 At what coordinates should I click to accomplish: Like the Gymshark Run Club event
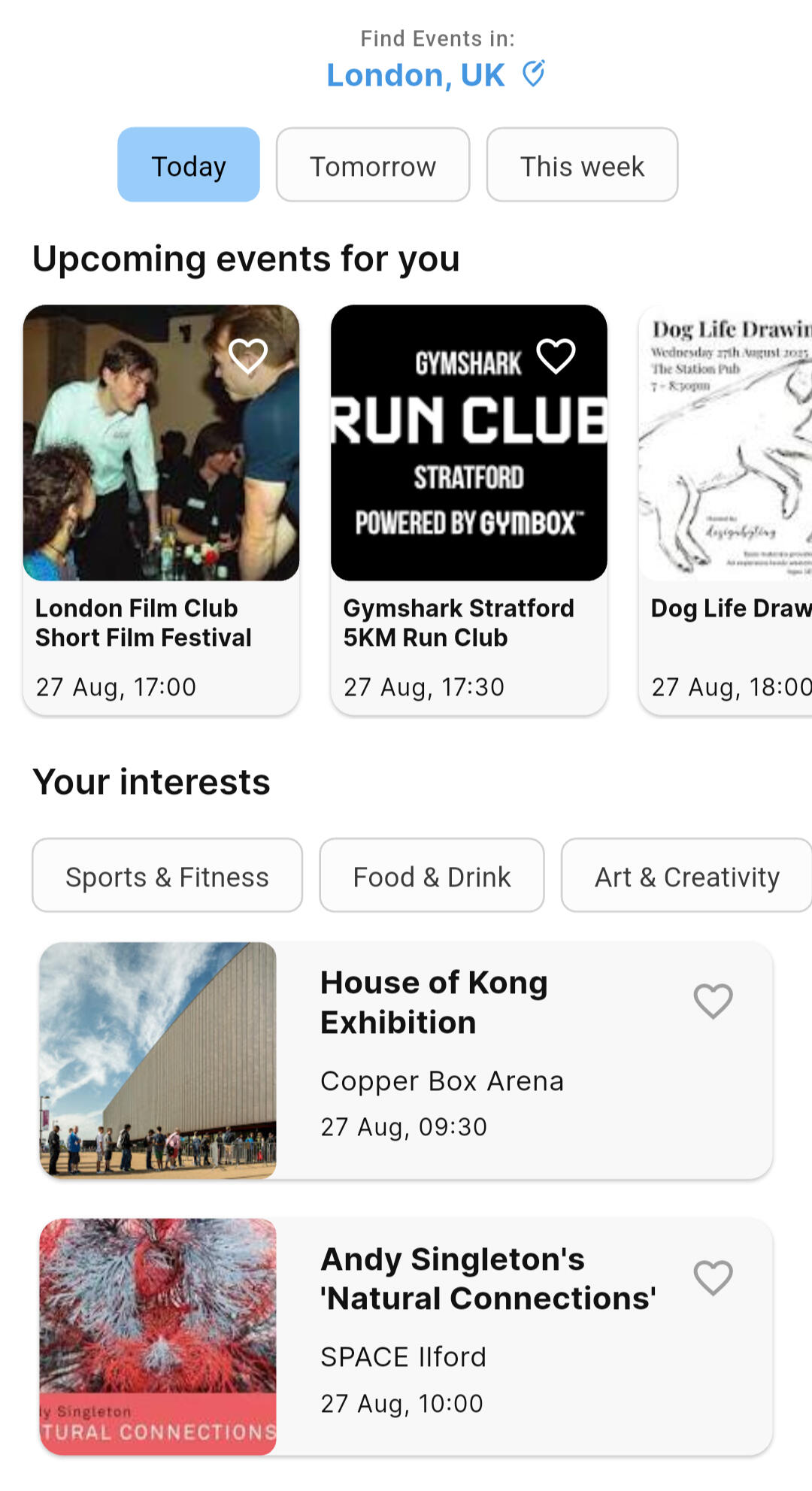[x=556, y=356]
